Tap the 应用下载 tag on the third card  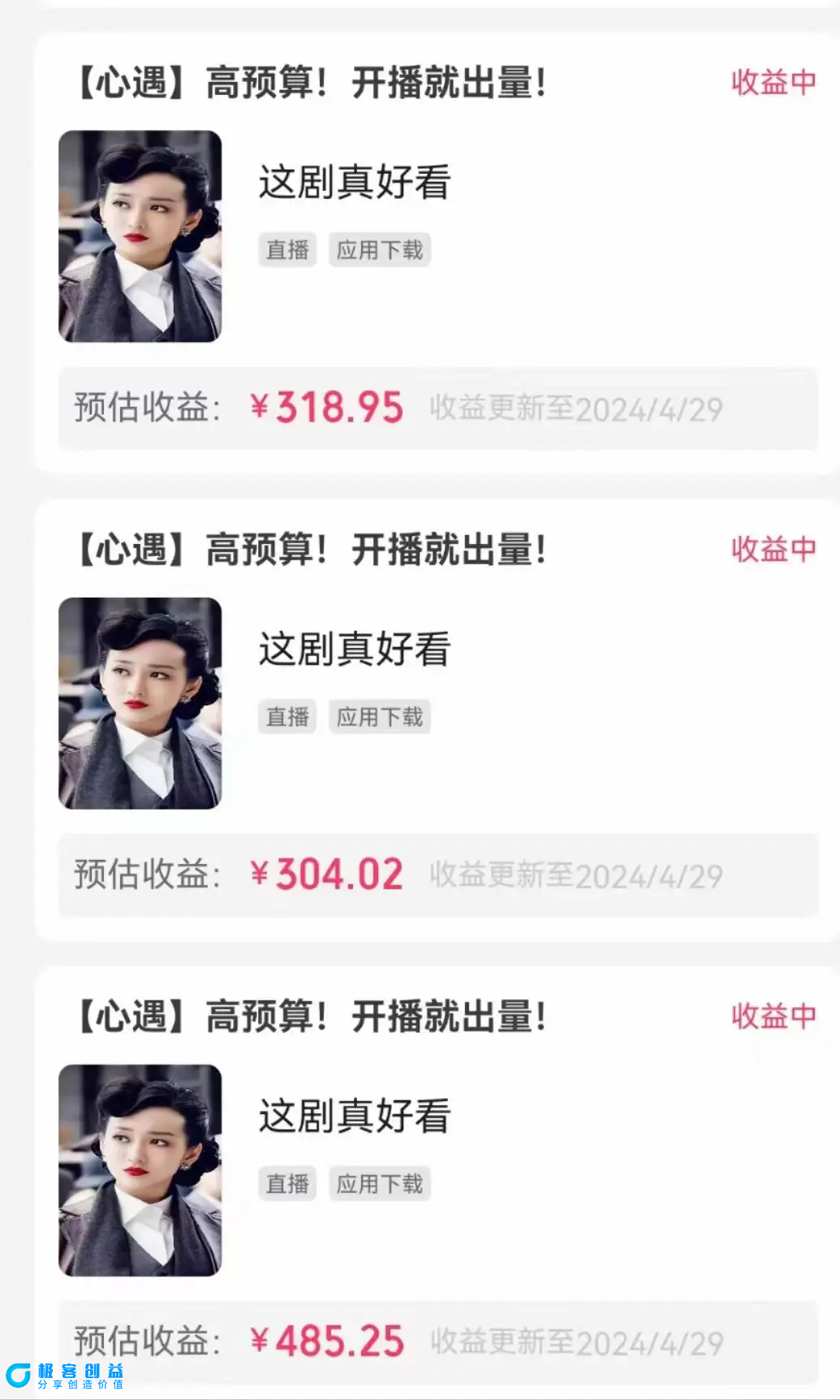click(379, 1183)
